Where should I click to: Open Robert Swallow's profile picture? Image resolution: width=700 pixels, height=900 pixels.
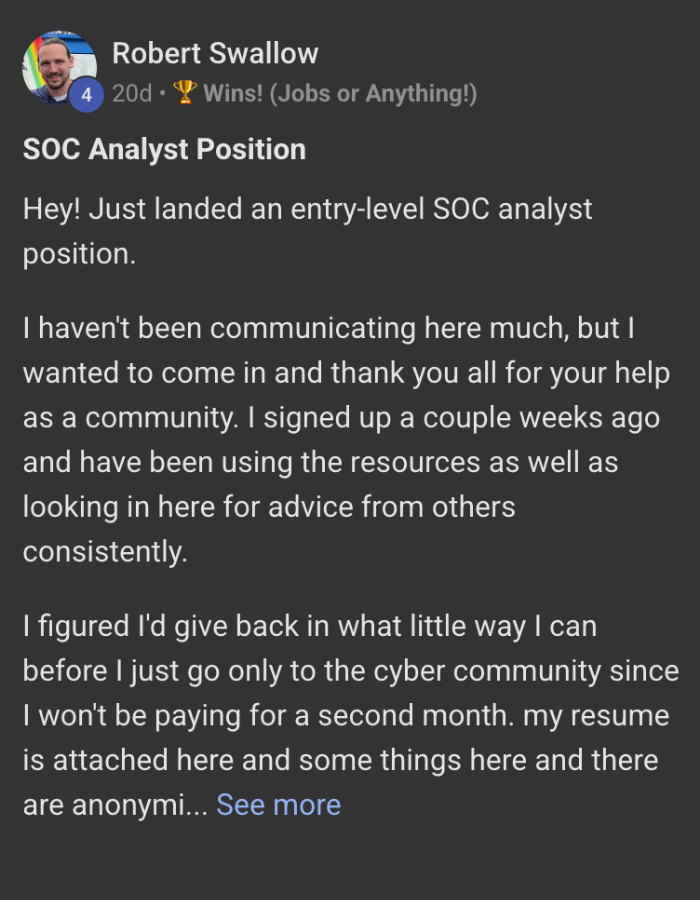tap(58, 68)
